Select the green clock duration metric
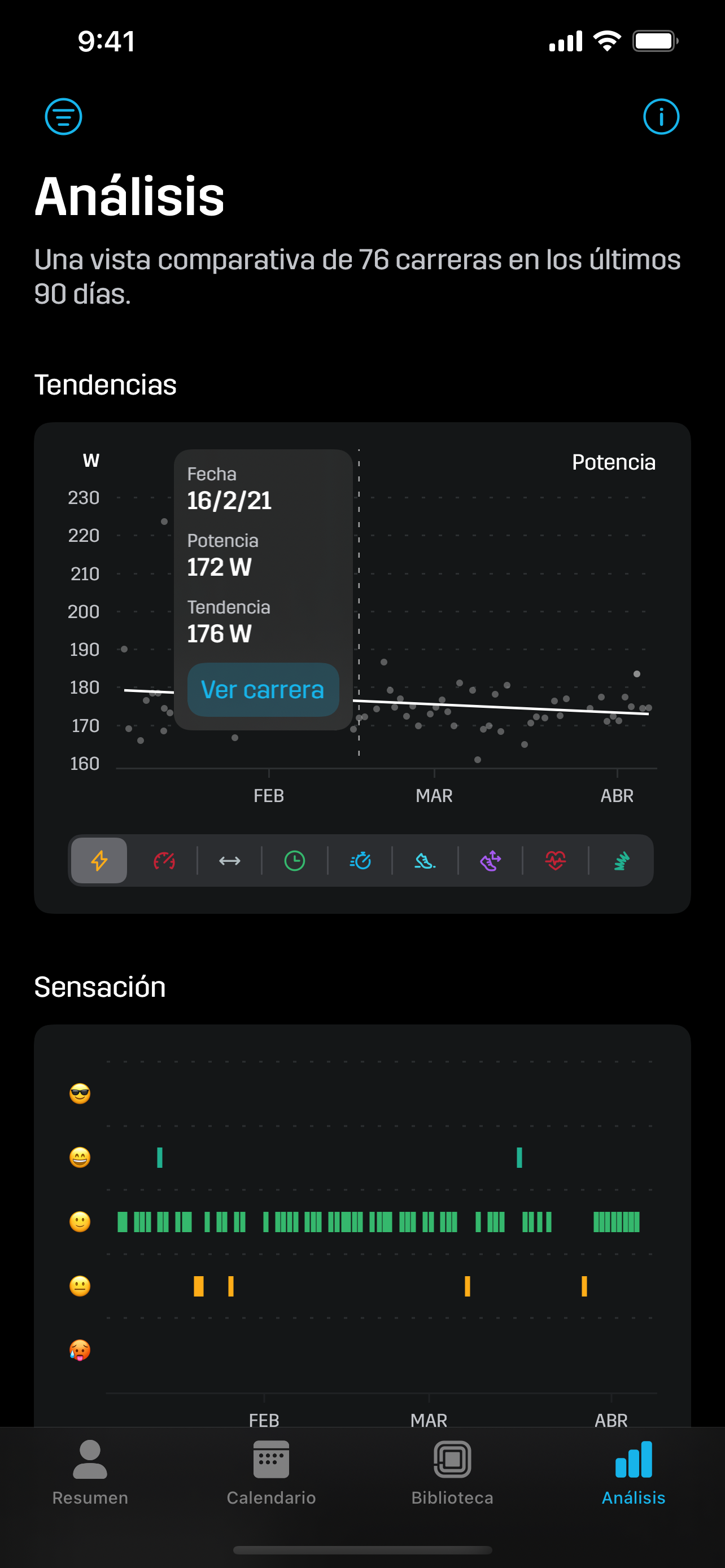 [295, 860]
